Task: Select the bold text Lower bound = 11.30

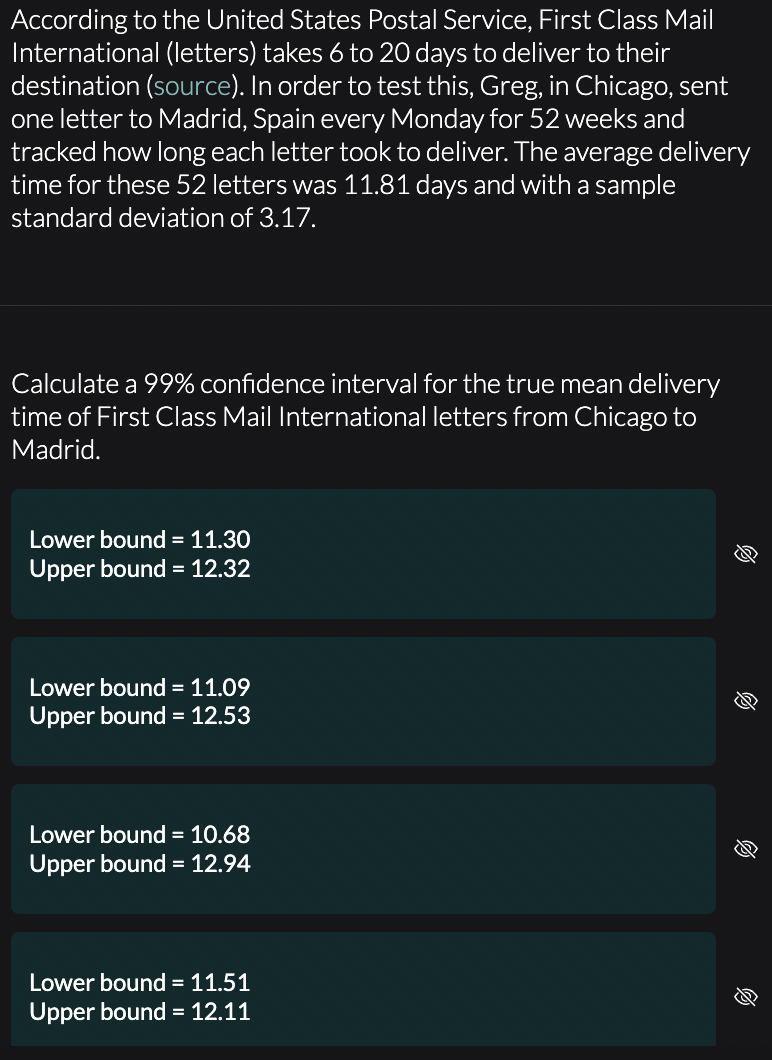Action: [139, 539]
